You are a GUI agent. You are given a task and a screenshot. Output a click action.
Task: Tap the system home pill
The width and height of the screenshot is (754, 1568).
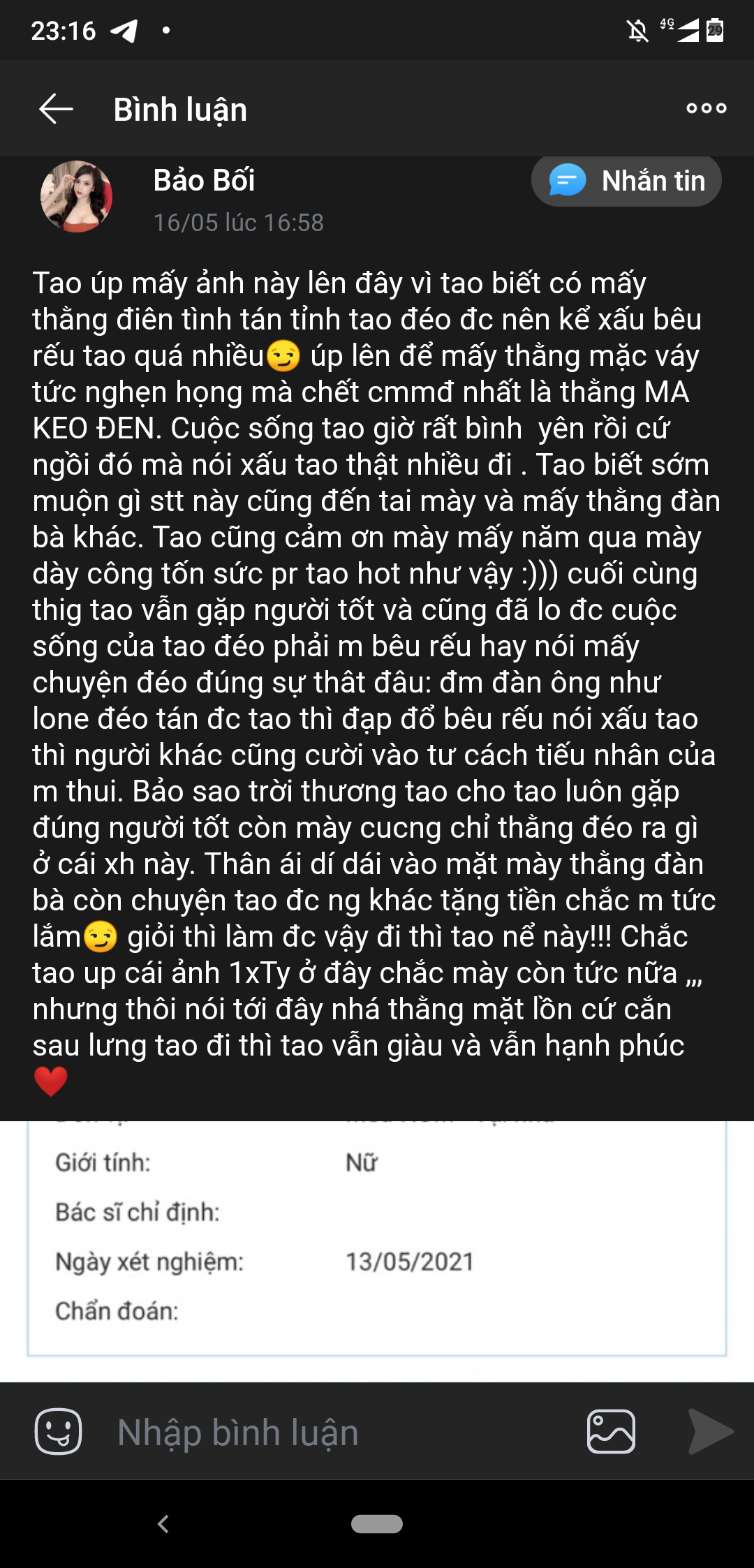point(377,1524)
